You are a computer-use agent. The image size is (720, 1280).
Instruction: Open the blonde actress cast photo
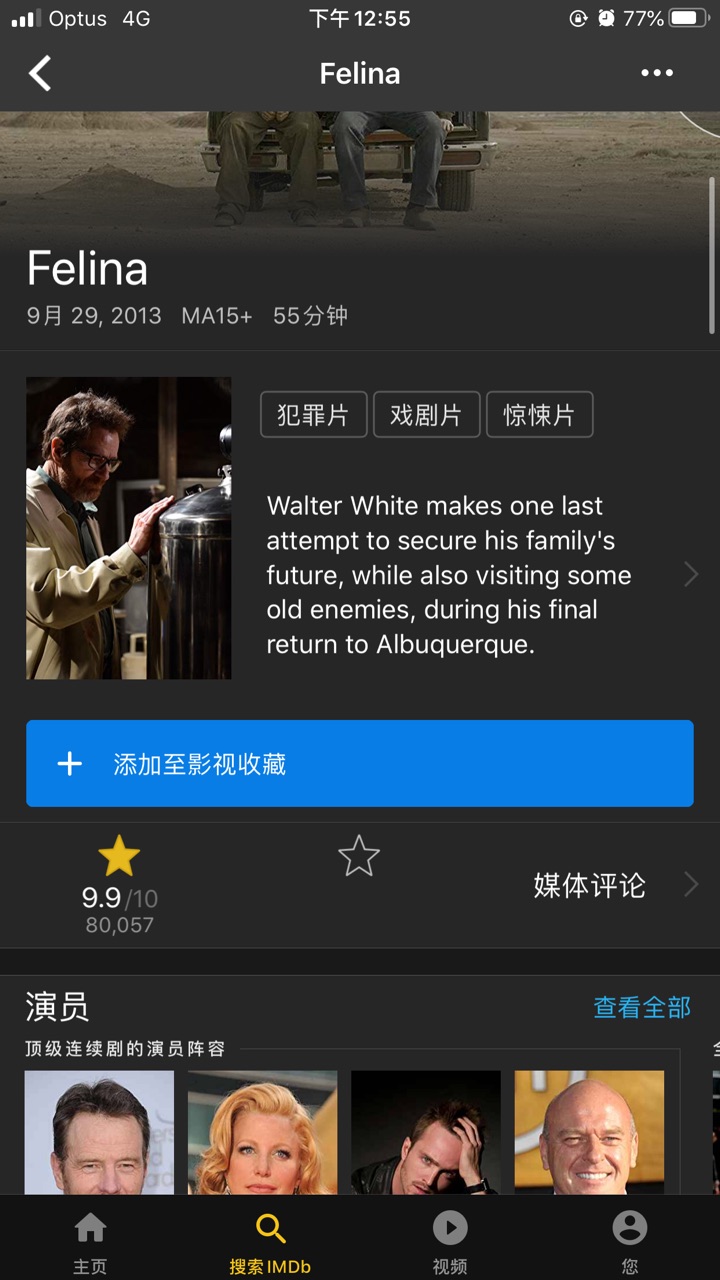pos(263,1133)
